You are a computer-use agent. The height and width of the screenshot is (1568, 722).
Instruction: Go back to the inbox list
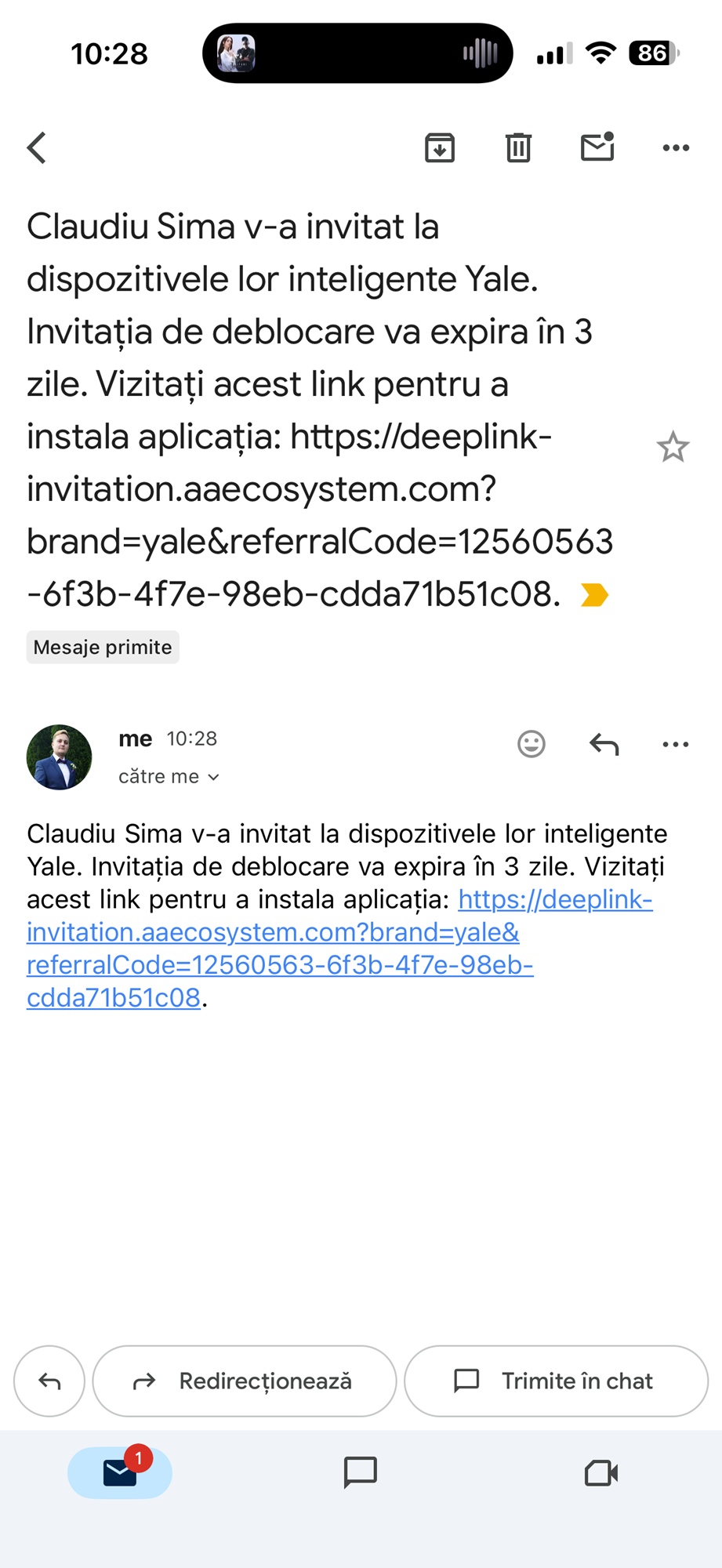pyautogui.click(x=37, y=147)
